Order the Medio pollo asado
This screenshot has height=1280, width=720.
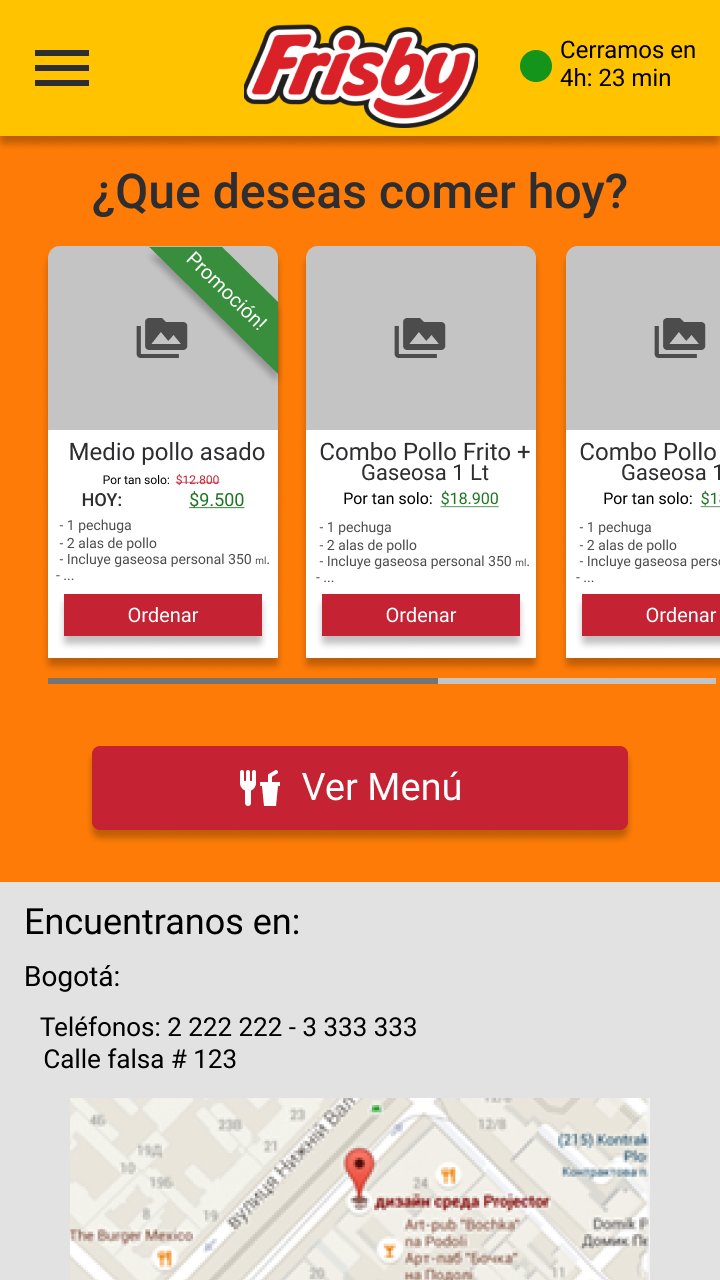point(163,615)
